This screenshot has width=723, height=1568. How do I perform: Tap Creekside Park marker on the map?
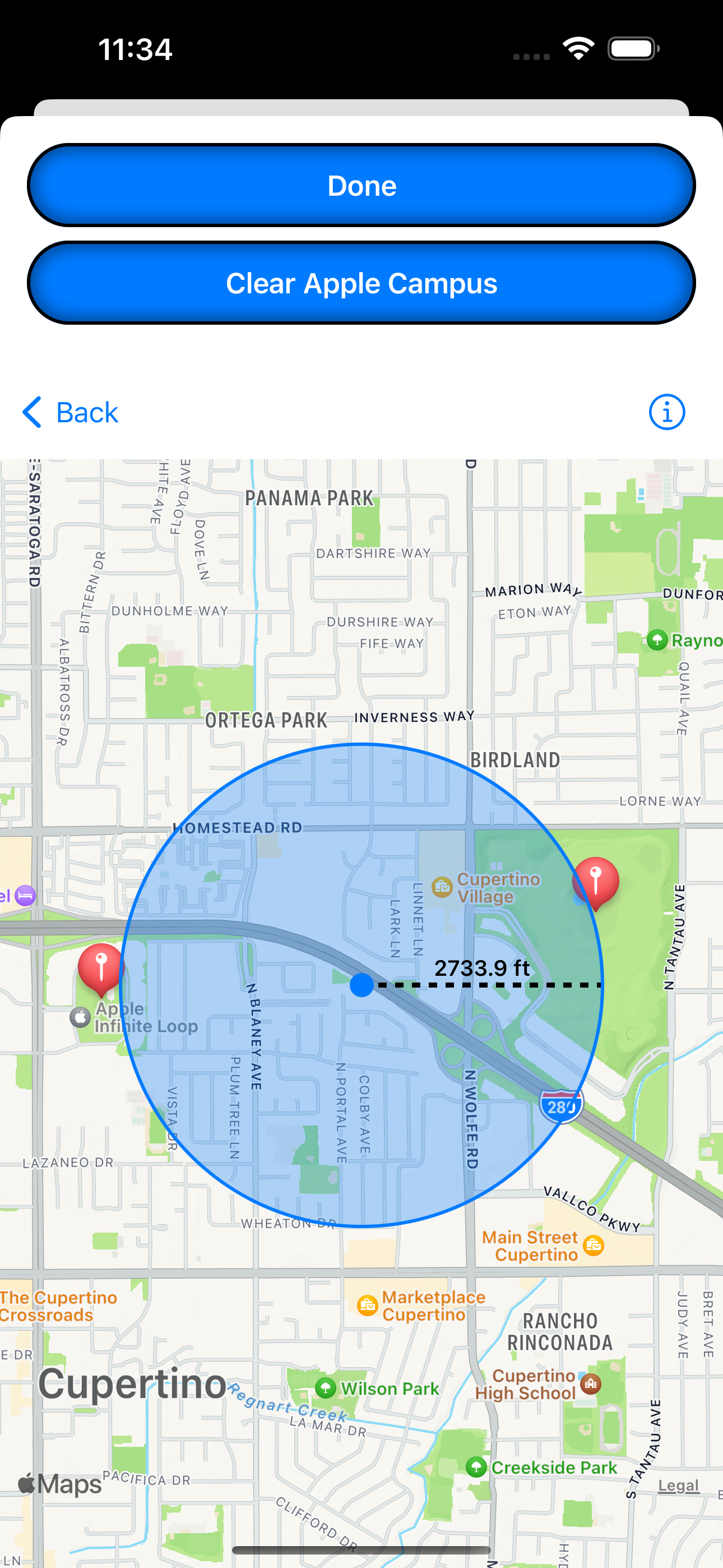tap(476, 1468)
